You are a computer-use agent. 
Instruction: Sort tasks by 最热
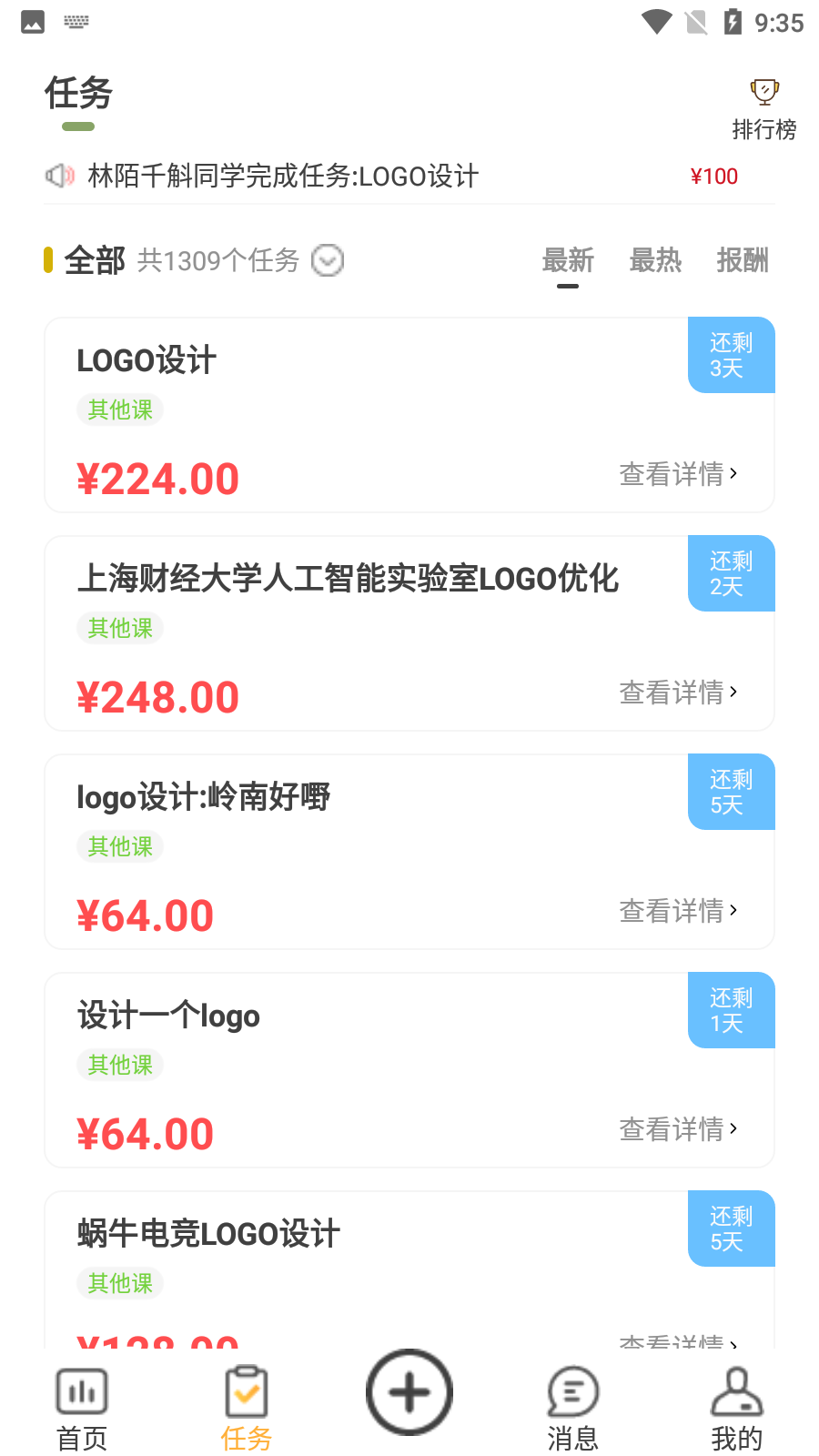point(655,261)
